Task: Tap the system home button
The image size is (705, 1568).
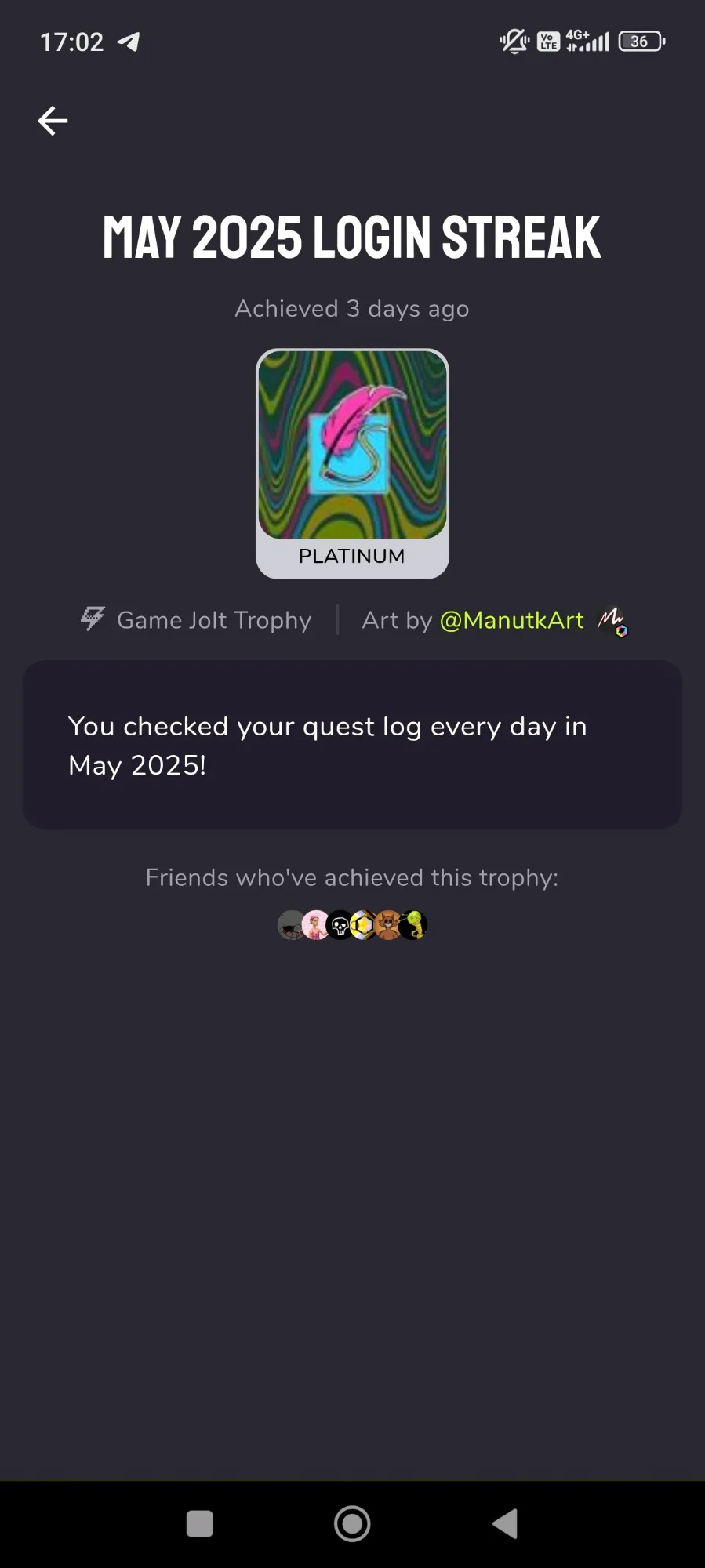Action: click(x=352, y=1524)
